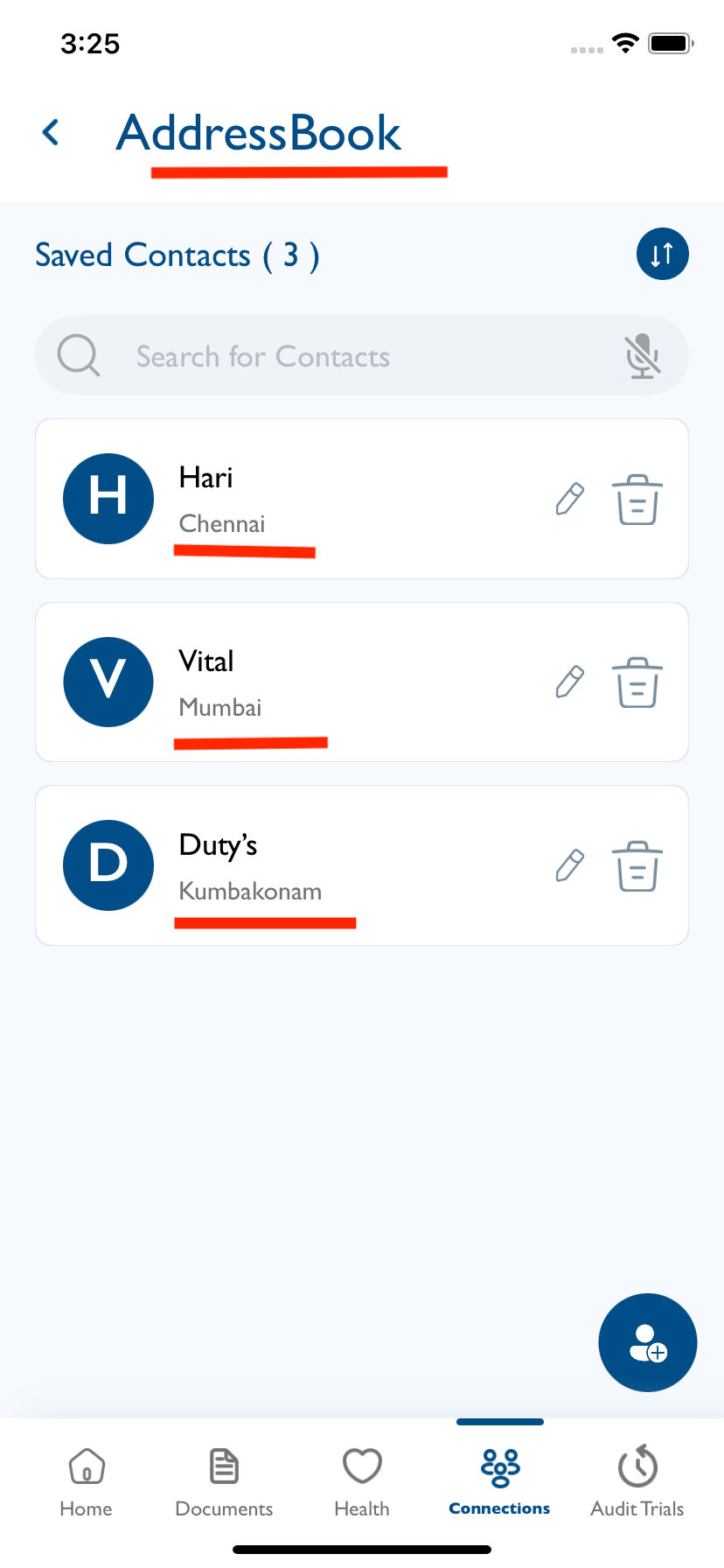Edit the Vital contact
Screen dimensions: 724x1568
coord(570,682)
